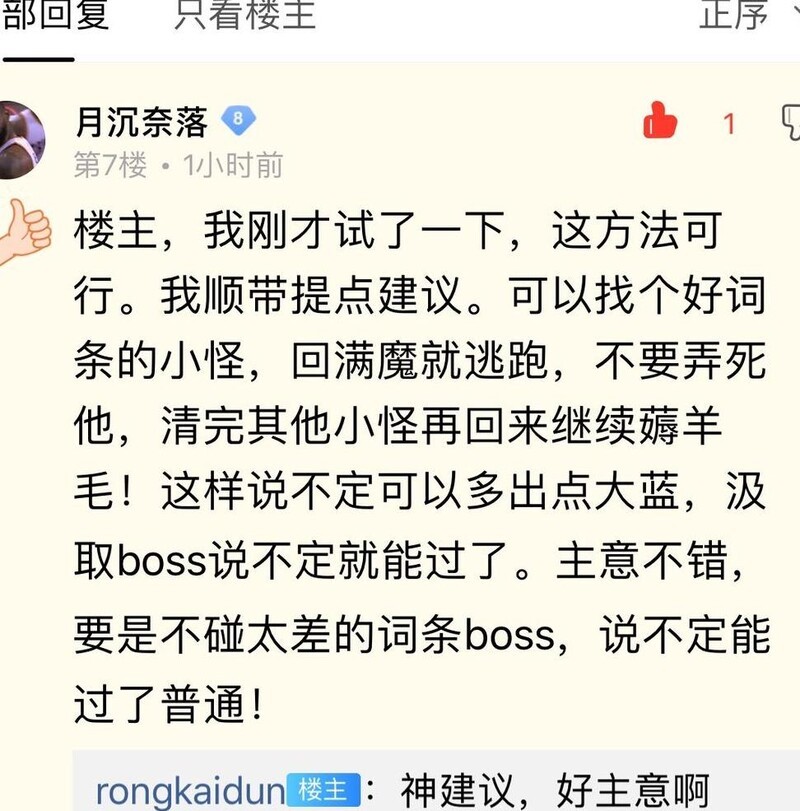Open rongkaidun's profile from the reply
The image size is (800, 811).
[x=189, y=790]
